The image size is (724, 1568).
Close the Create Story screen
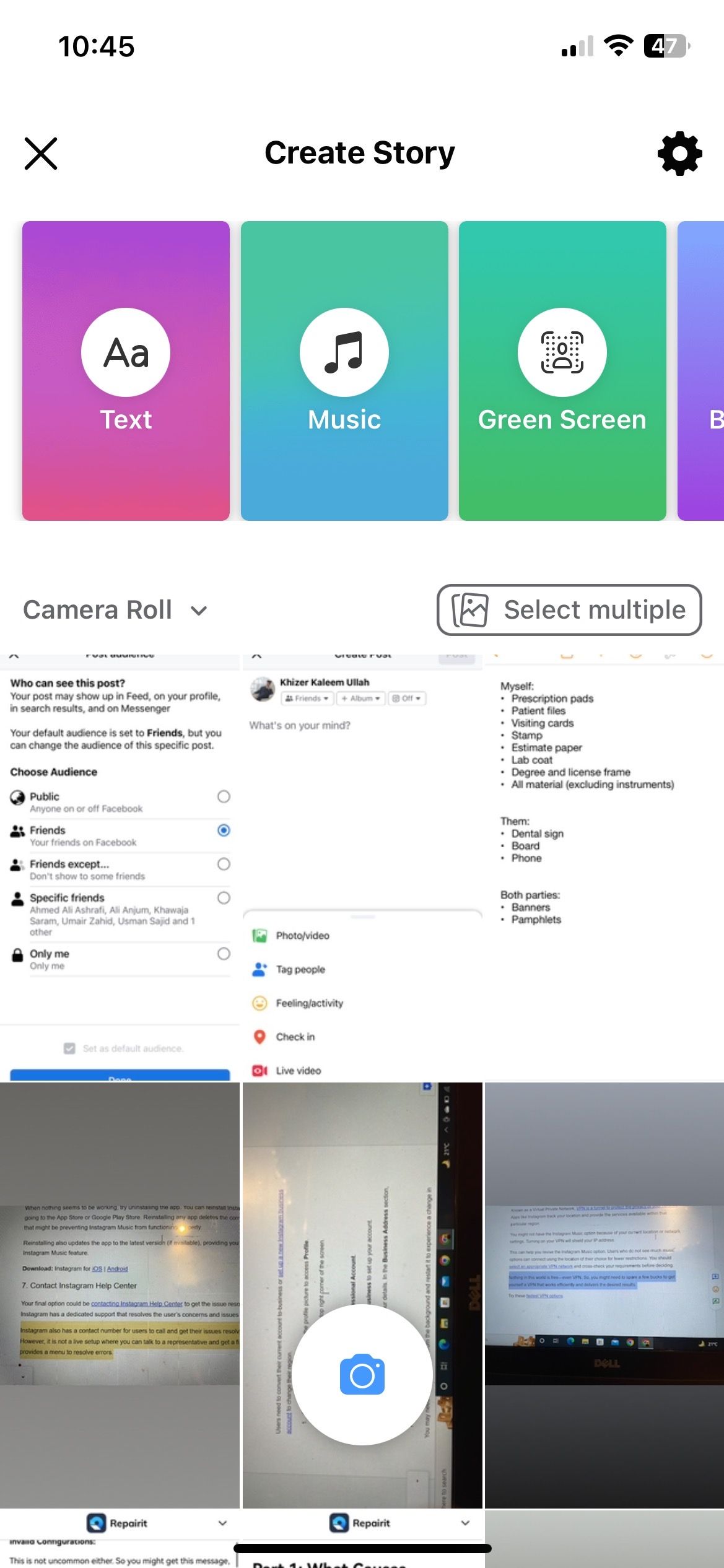pyautogui.click(x=41, y=154)
